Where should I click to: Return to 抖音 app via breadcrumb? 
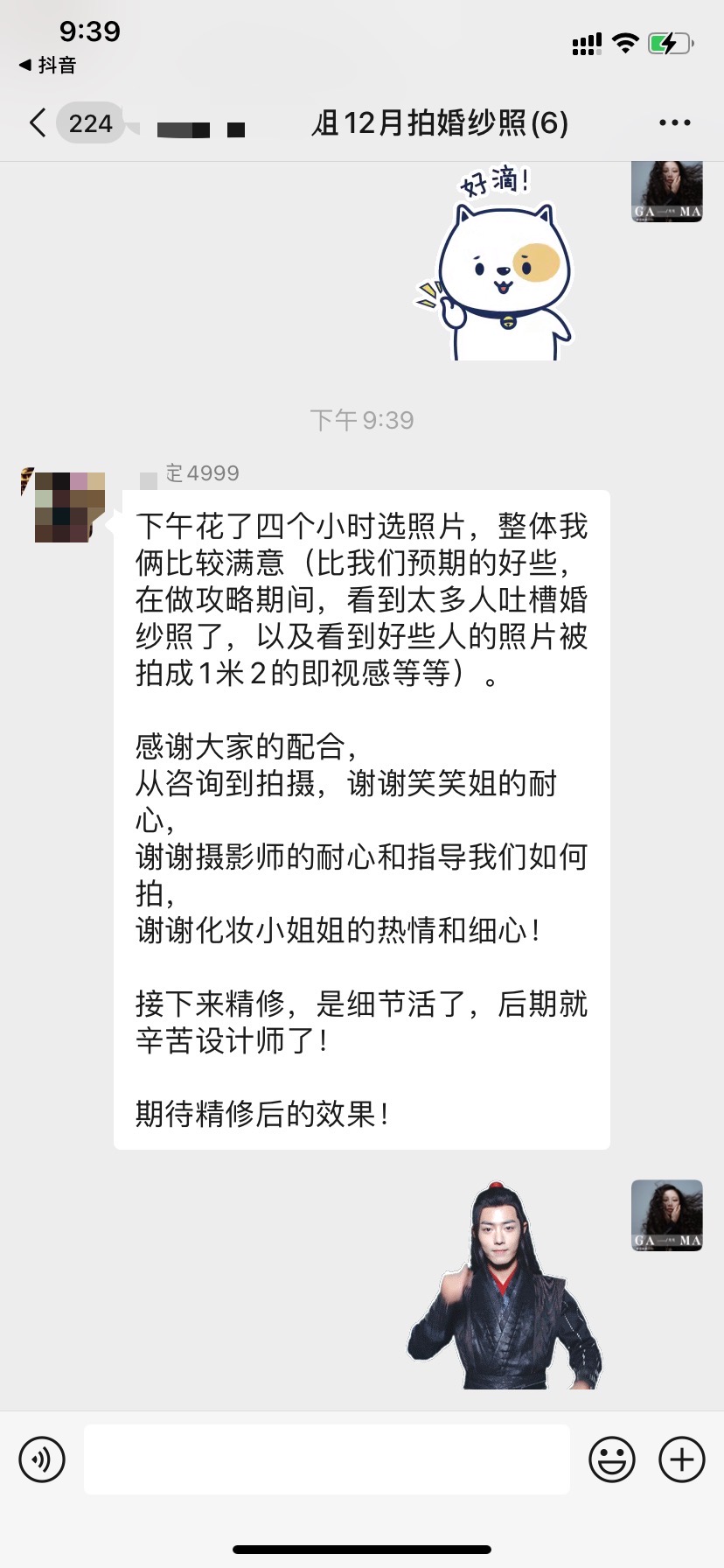(48, 65)
